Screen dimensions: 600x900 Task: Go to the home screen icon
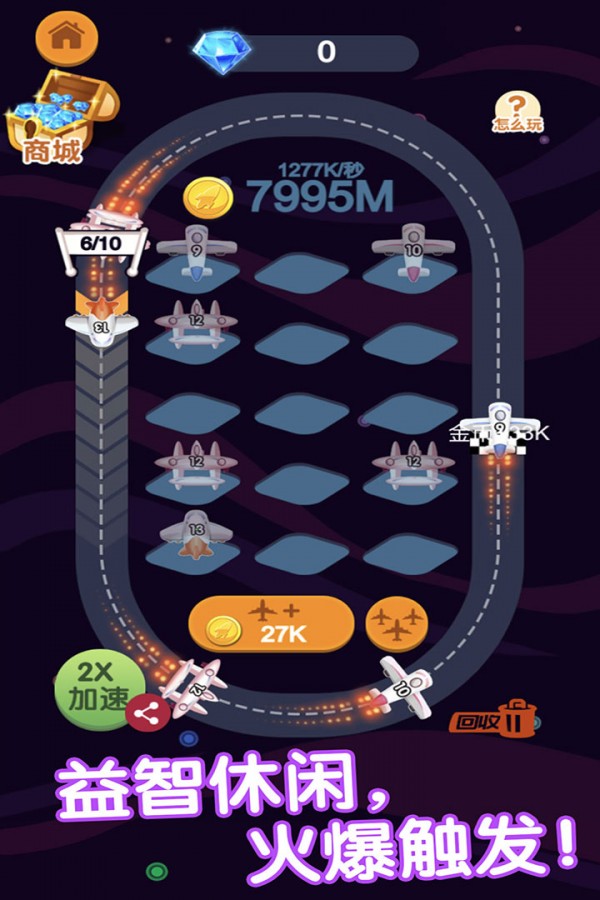pyautogui.click(x=67, y=37)
